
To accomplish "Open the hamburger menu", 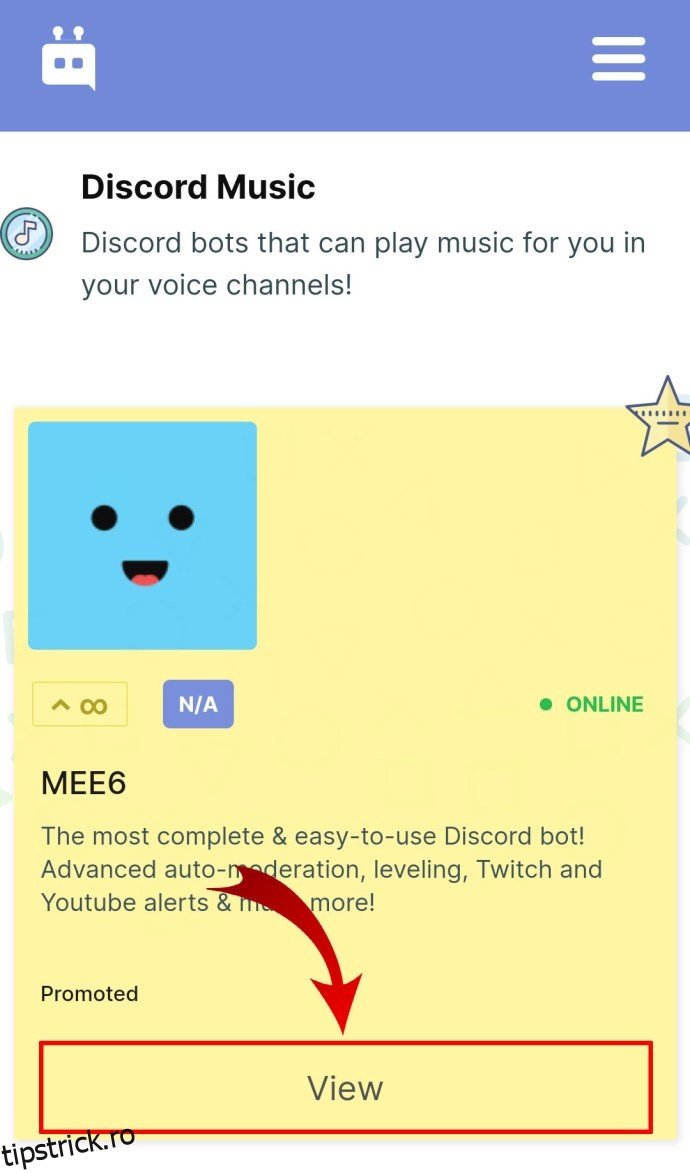I will 618,59.
